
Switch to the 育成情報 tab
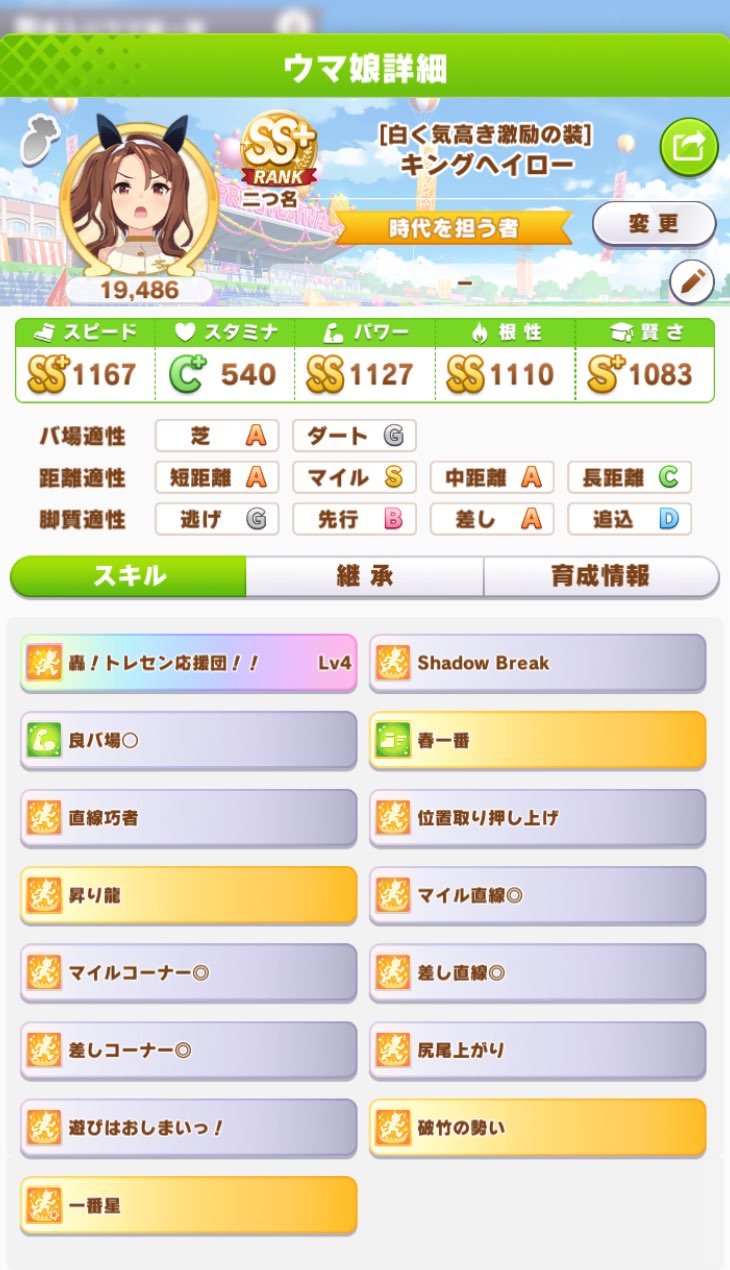(x=601, y=576)
